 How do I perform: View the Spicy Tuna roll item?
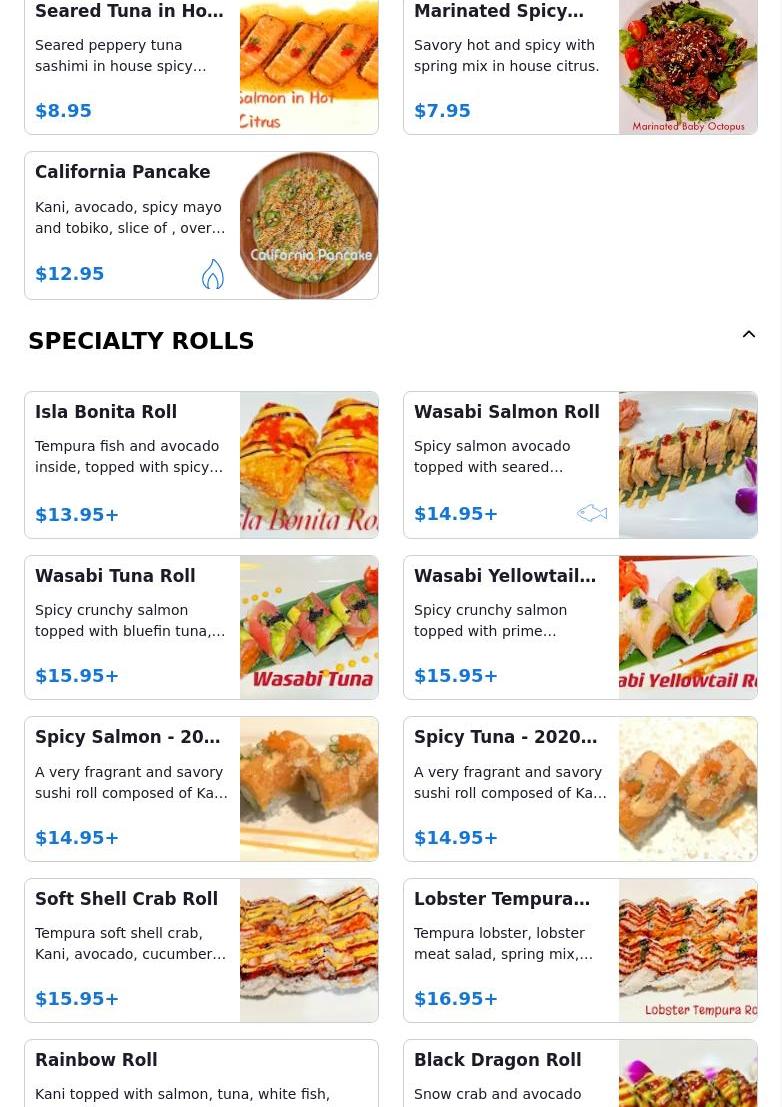(x=580, y=789)
